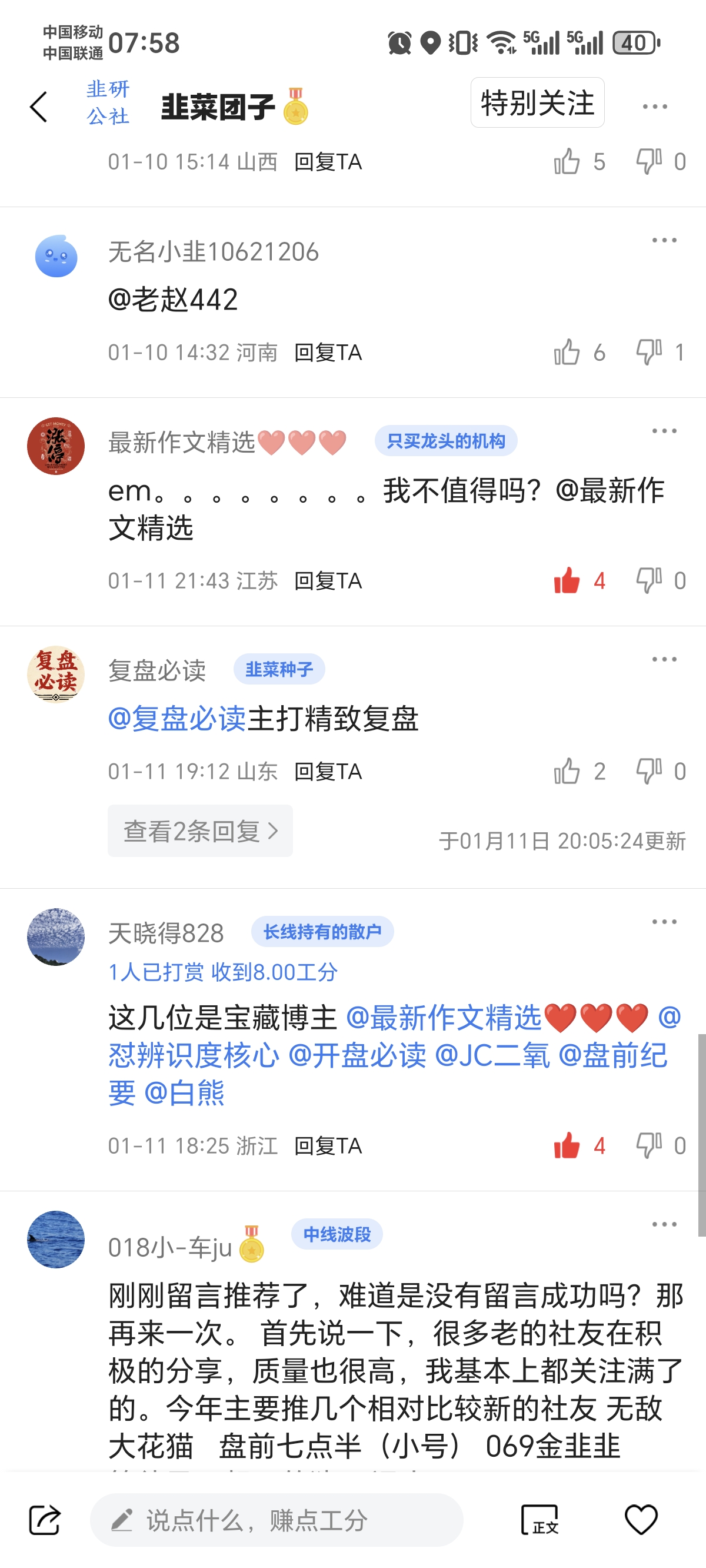706x1568 pixels.
Task: Open the @JC二氧 mention link
Action: coord(492,1055)
